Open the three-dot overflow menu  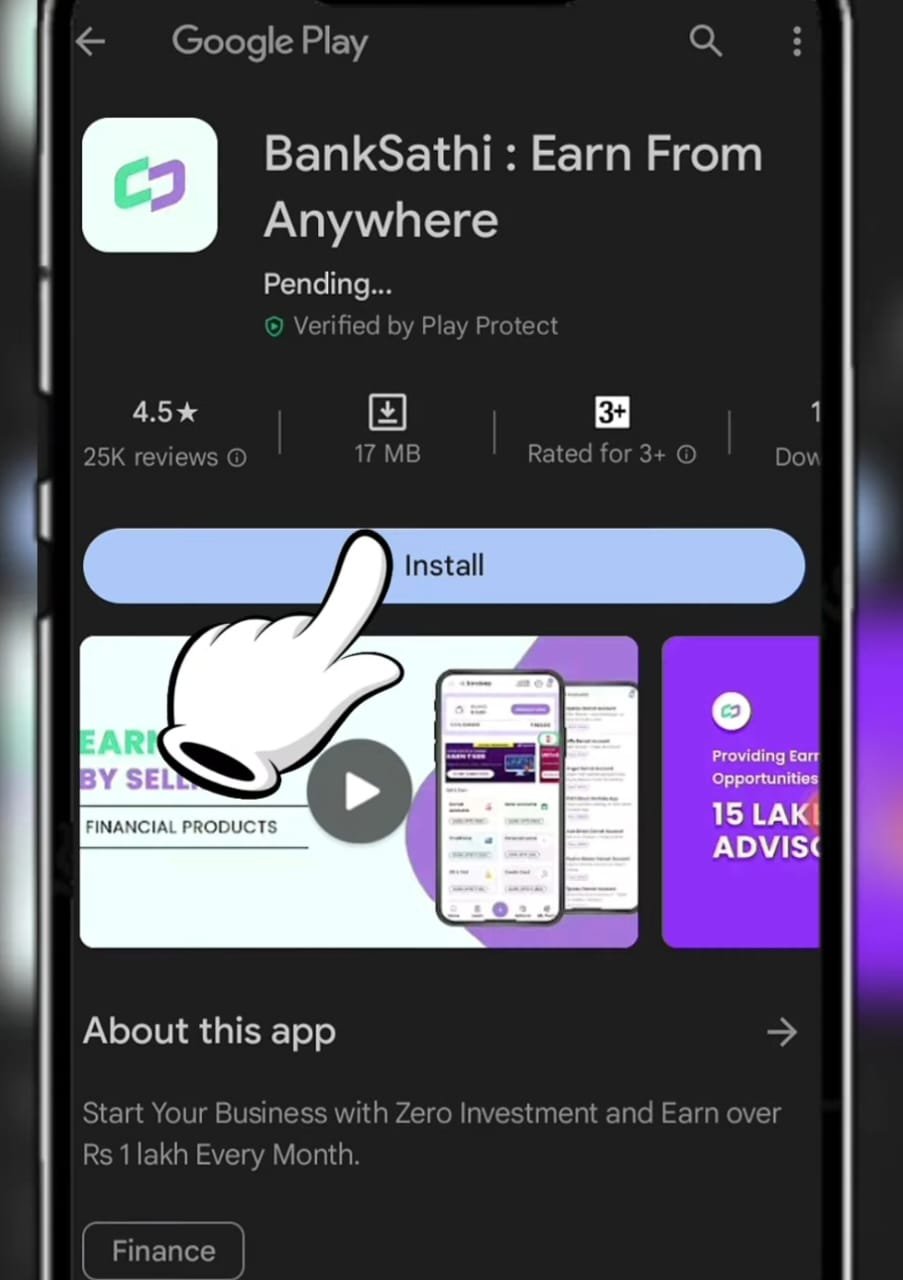pos(796,41)
